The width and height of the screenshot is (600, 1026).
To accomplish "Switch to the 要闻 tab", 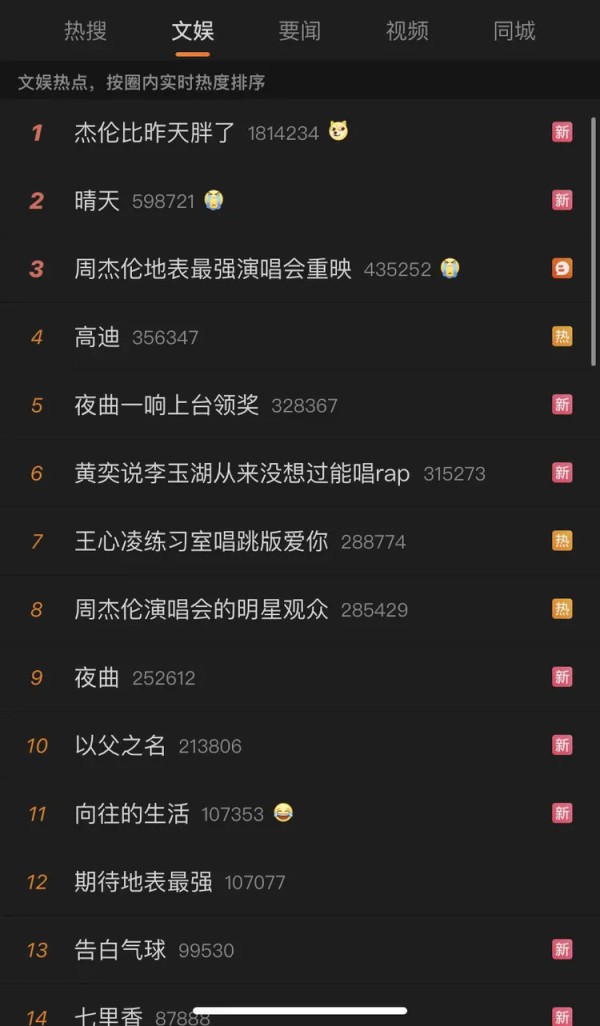I will (300, 31).
